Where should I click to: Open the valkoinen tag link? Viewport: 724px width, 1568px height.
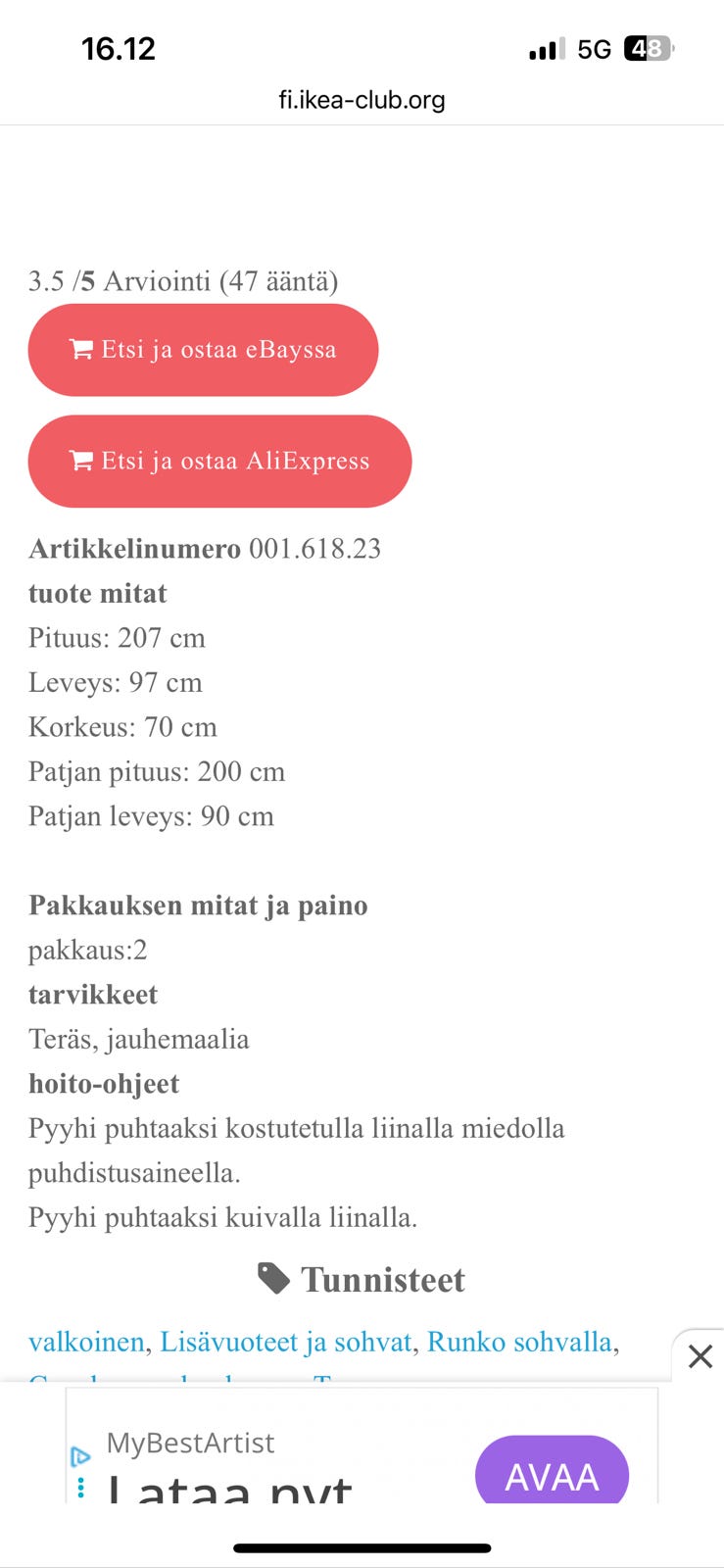(x=85, y=1342)
